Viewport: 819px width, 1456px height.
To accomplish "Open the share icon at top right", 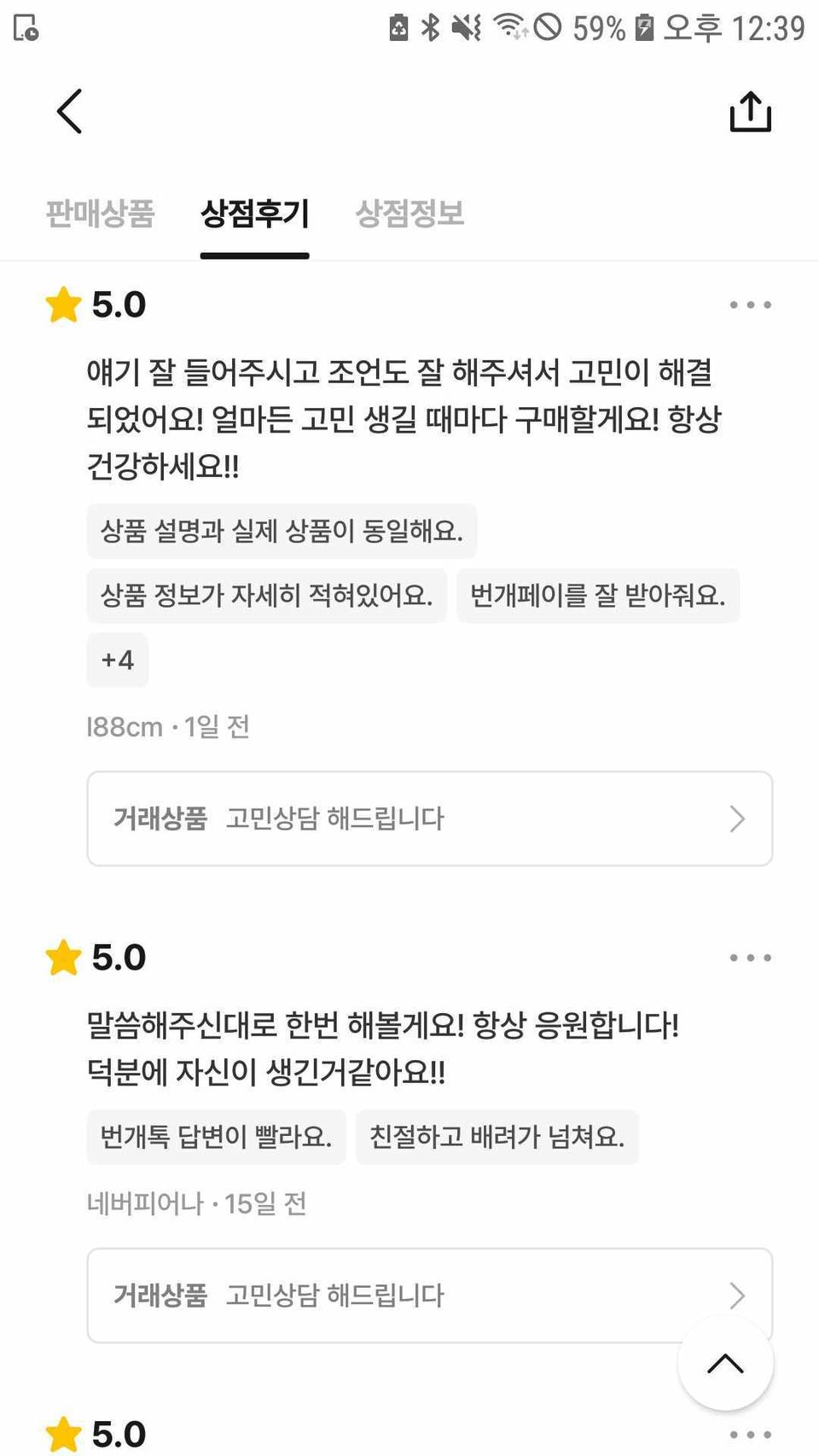I will (750, 110).
